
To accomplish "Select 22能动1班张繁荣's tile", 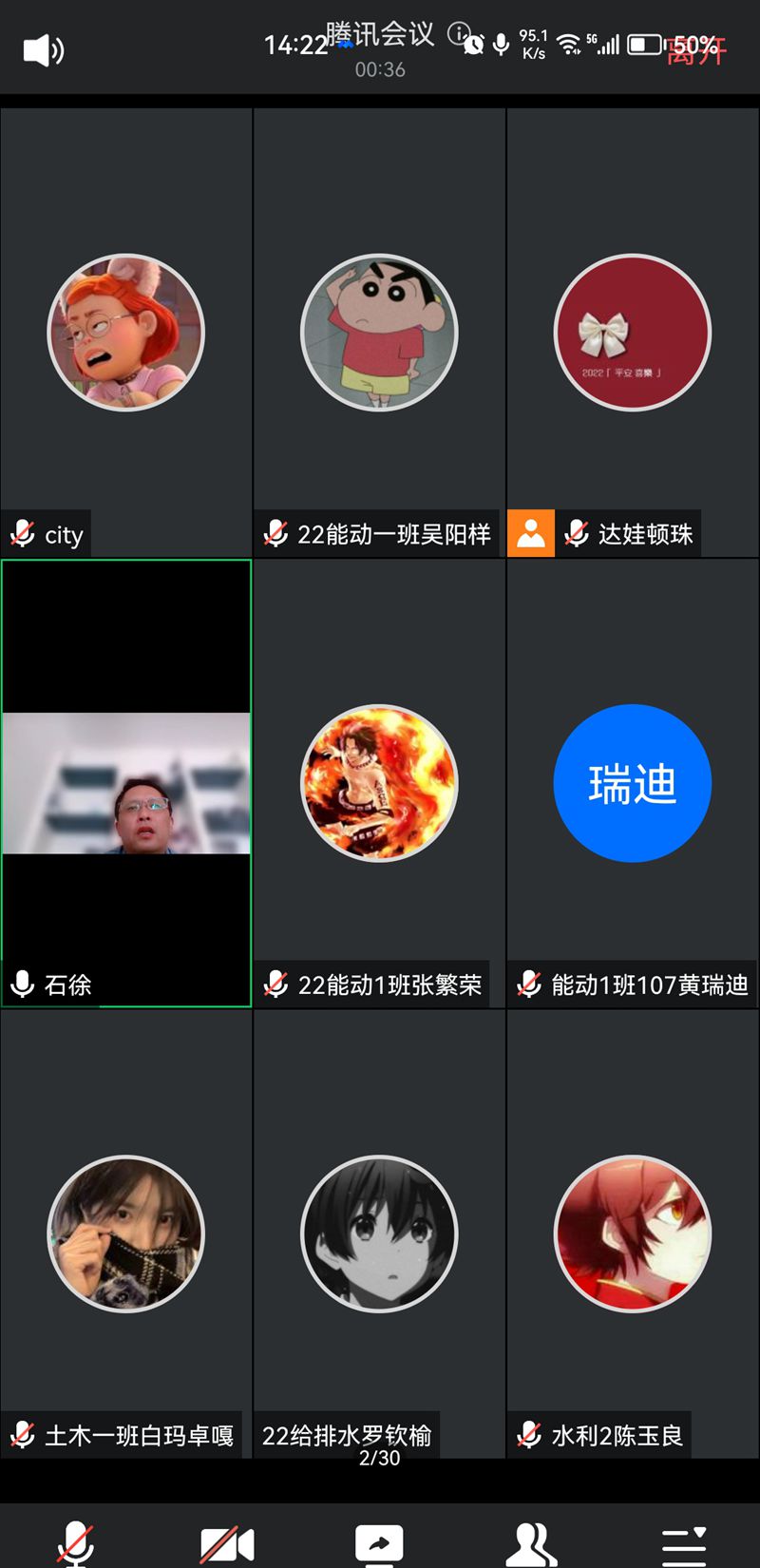I will [x=379, y=783].
